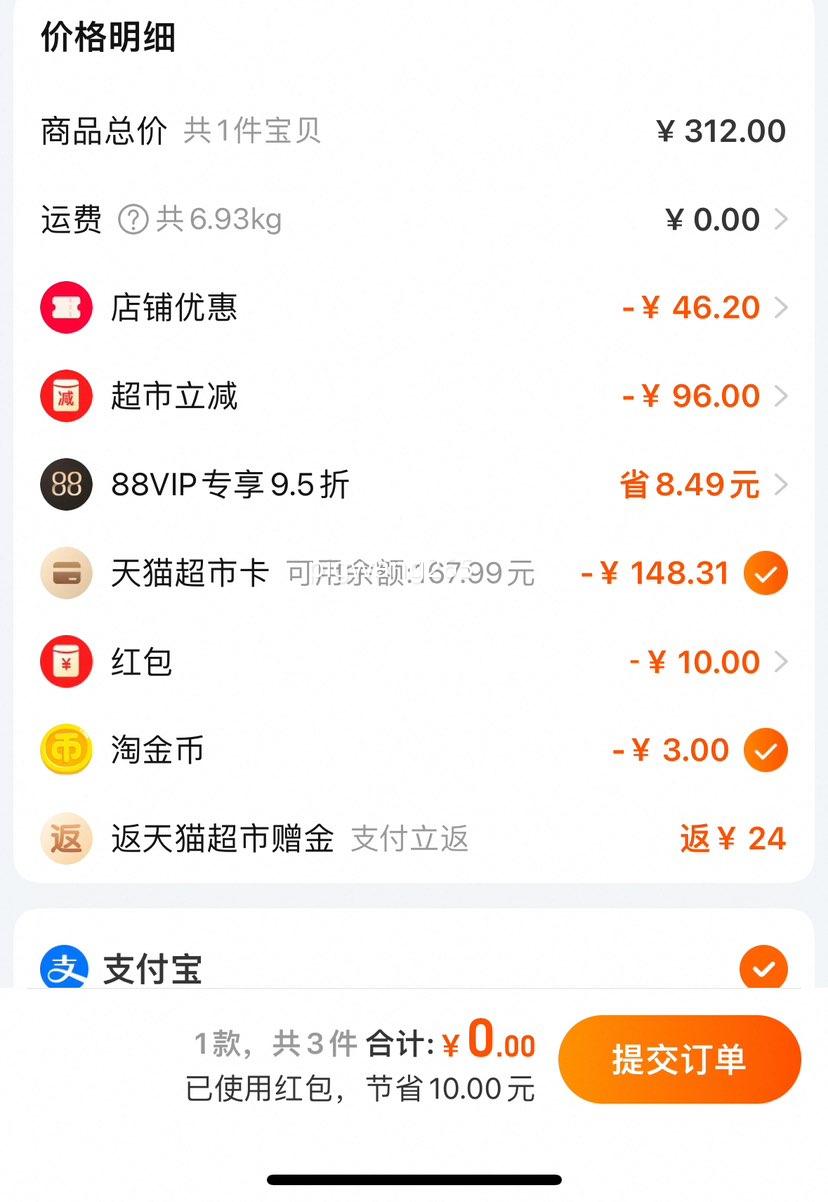Select the 88VIP badge icon
Image resolution: width=828 pixels, height=1202 pixels.
65,484
